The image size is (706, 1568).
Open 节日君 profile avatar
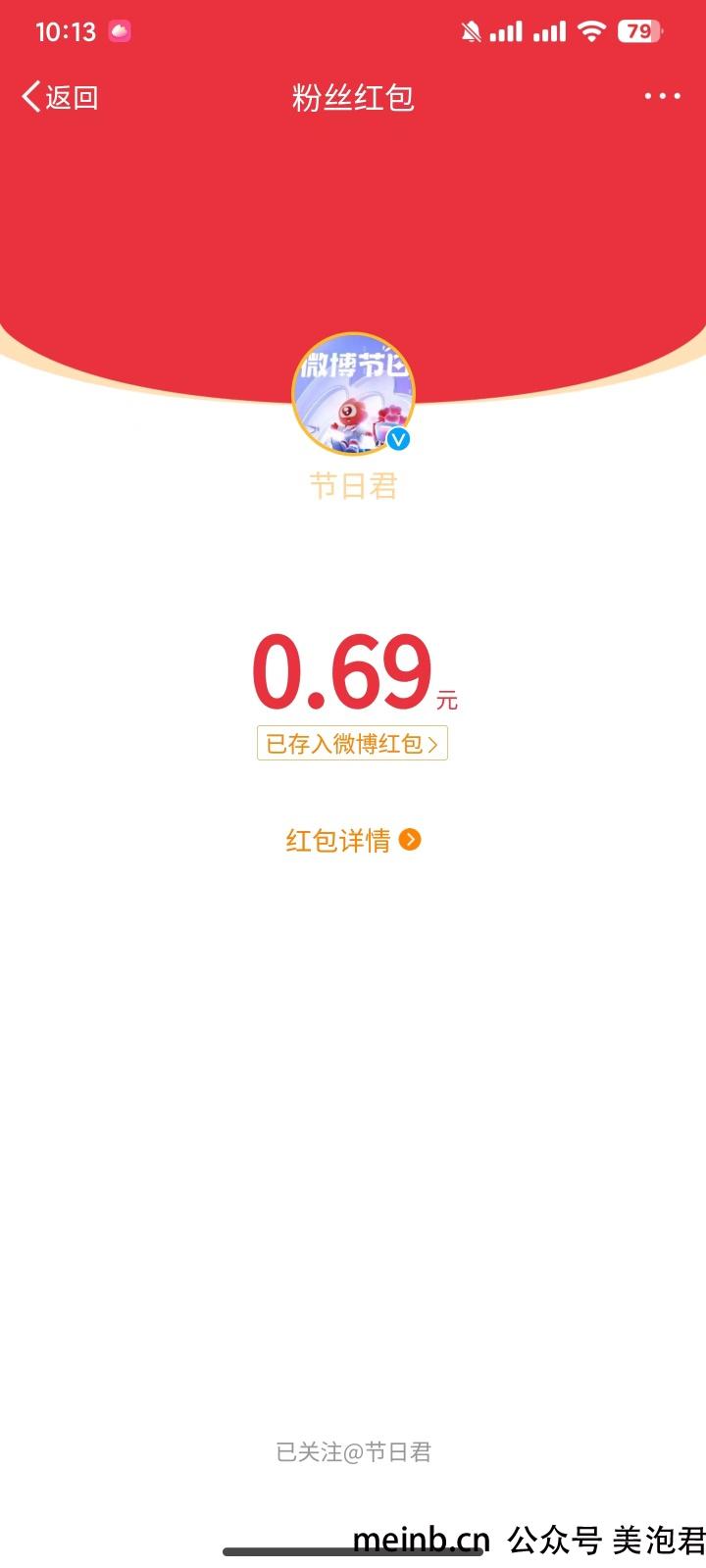point(353,394)
